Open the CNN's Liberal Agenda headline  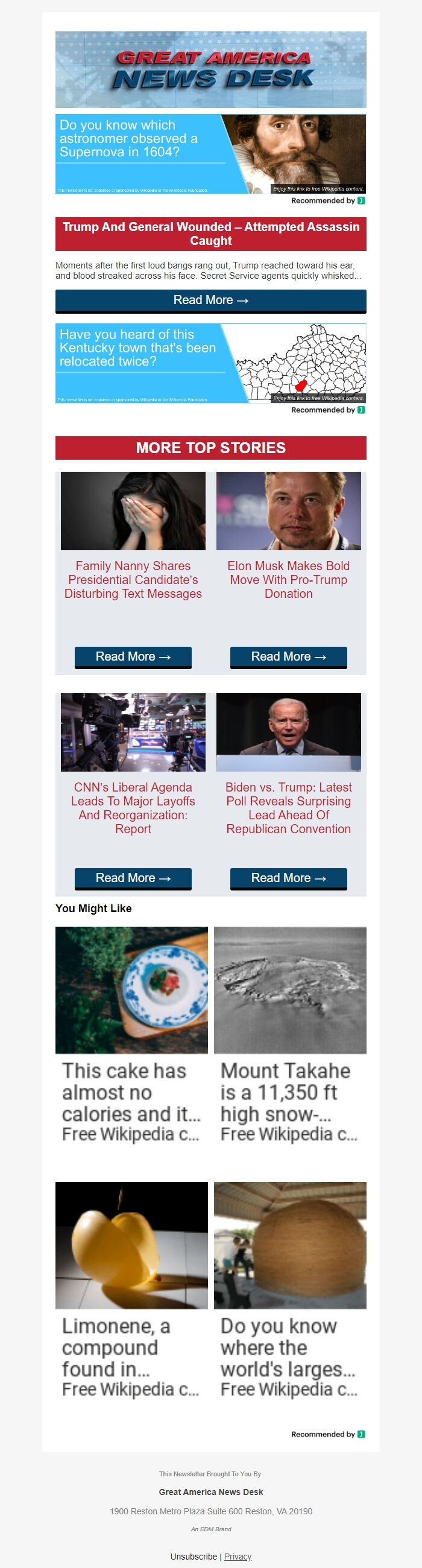click(133, 808)
